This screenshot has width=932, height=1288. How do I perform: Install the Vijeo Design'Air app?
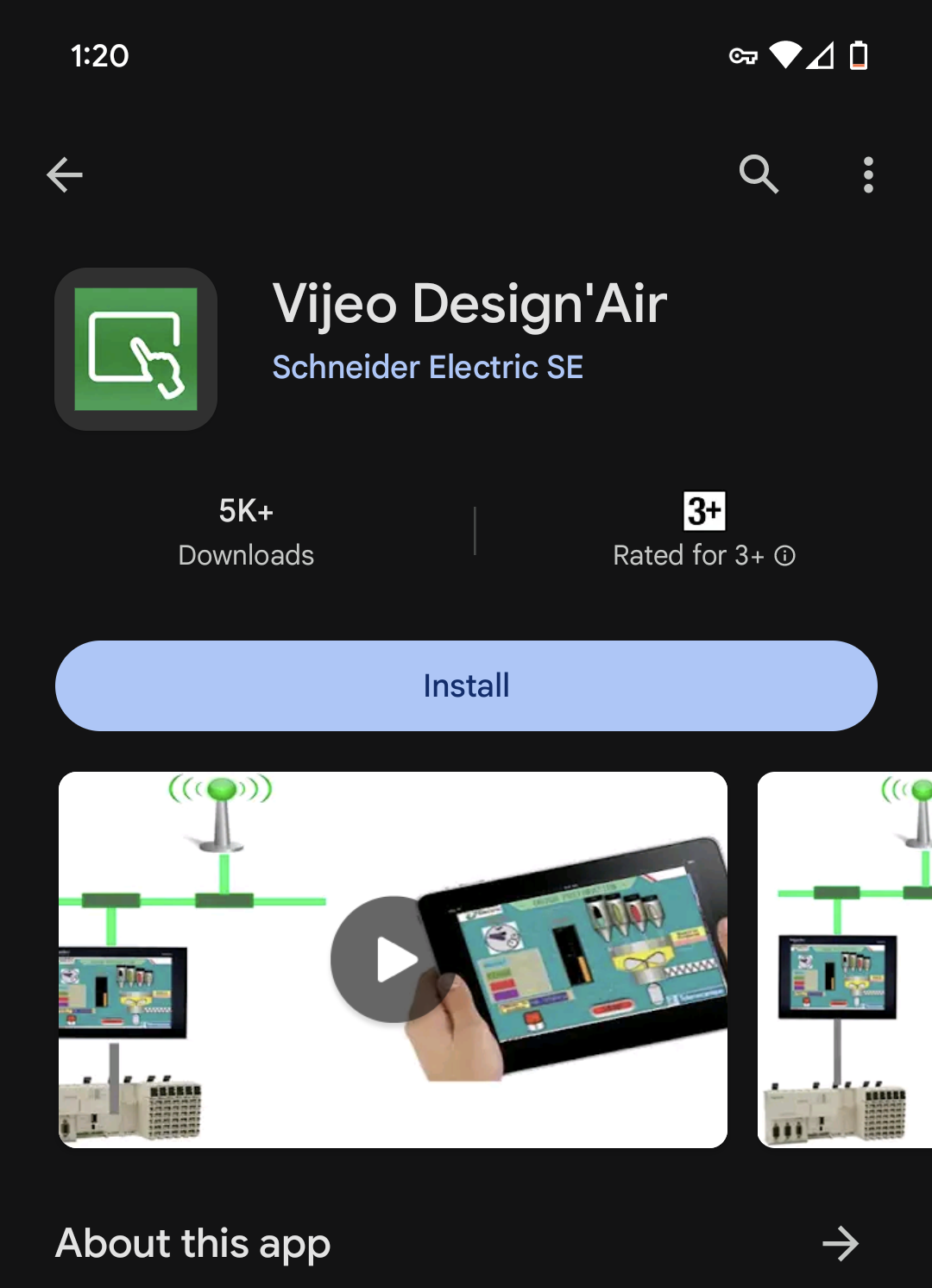pyautogui.click(x=466, y=686)
